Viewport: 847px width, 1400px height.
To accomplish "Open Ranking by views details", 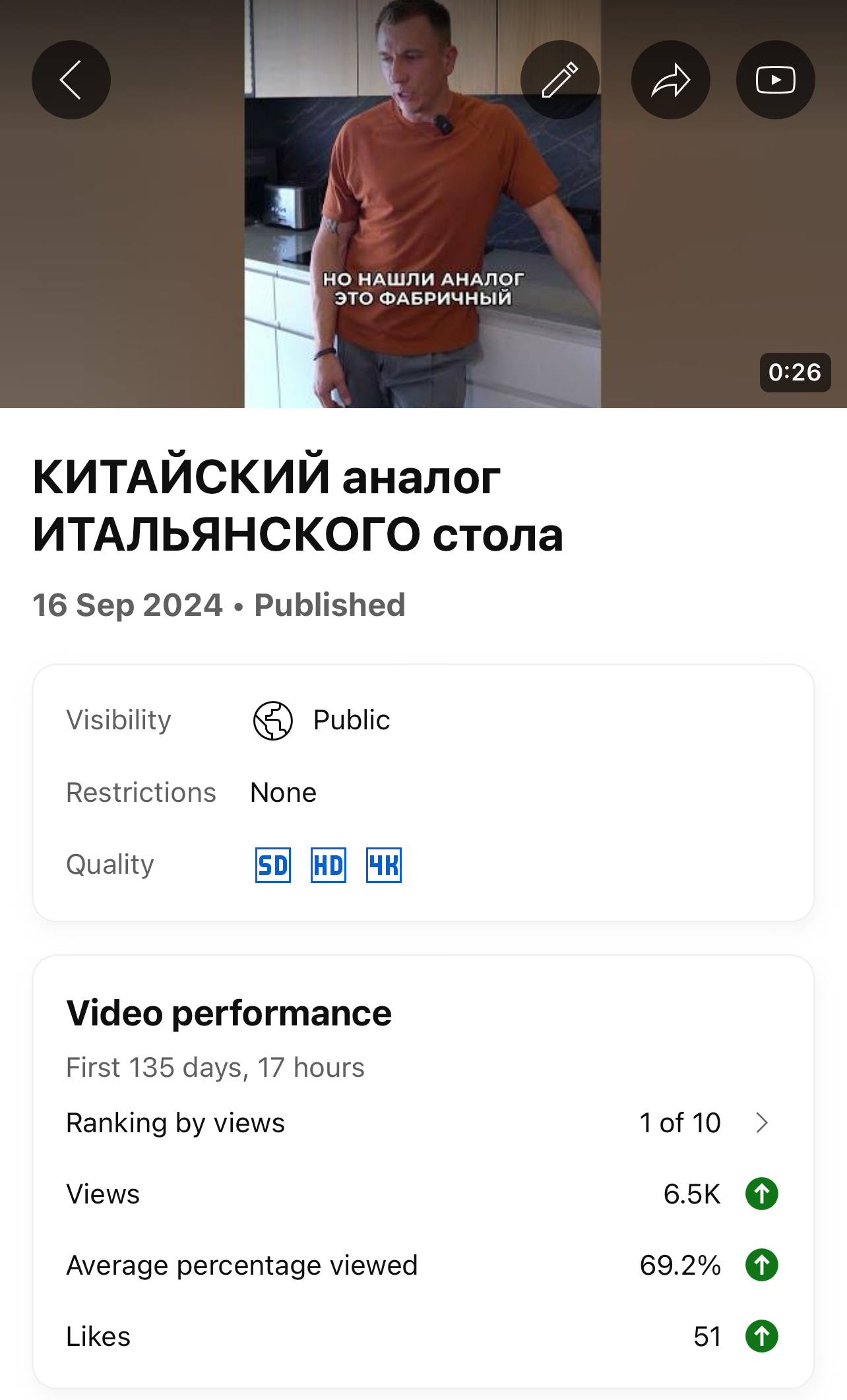I will tap(761, 1122).
